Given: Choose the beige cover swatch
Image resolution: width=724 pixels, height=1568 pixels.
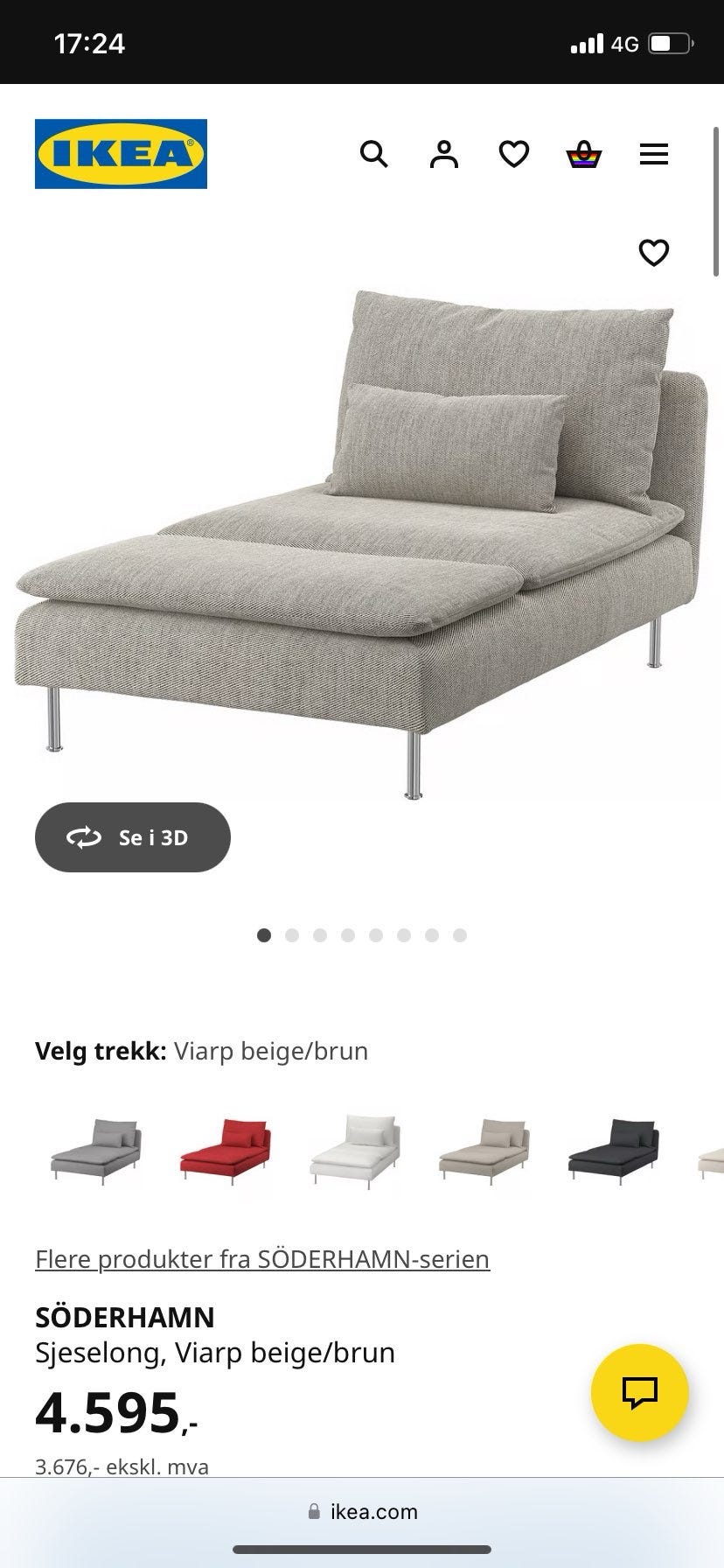Looking at the screenshot, I should [x=484, y=1150].
